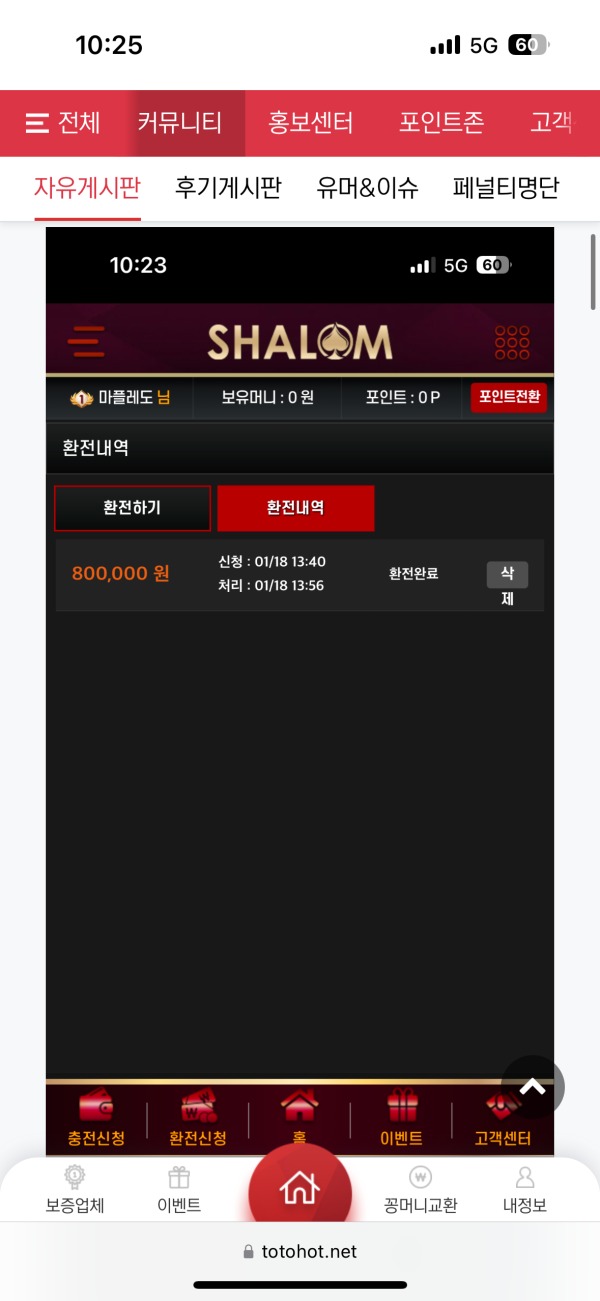The image size is (600, 1301).
Task: Select the 자유게시판 sub-tab
Action: click(x=87, y=187)
